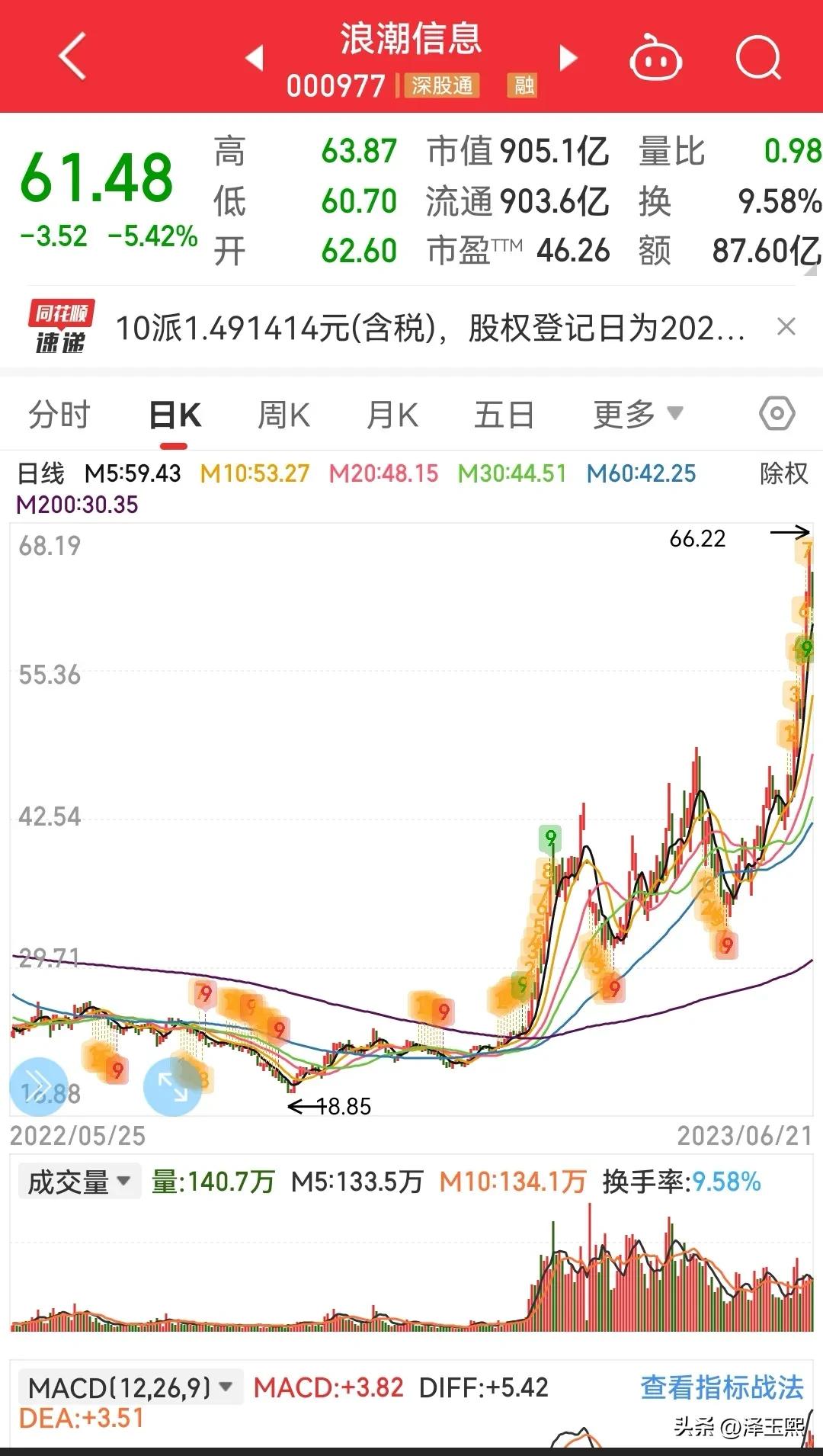This screenshot has width=823, height=1456.
Task: Expand the chart to fullscreen
Action: coord(172,1086)
